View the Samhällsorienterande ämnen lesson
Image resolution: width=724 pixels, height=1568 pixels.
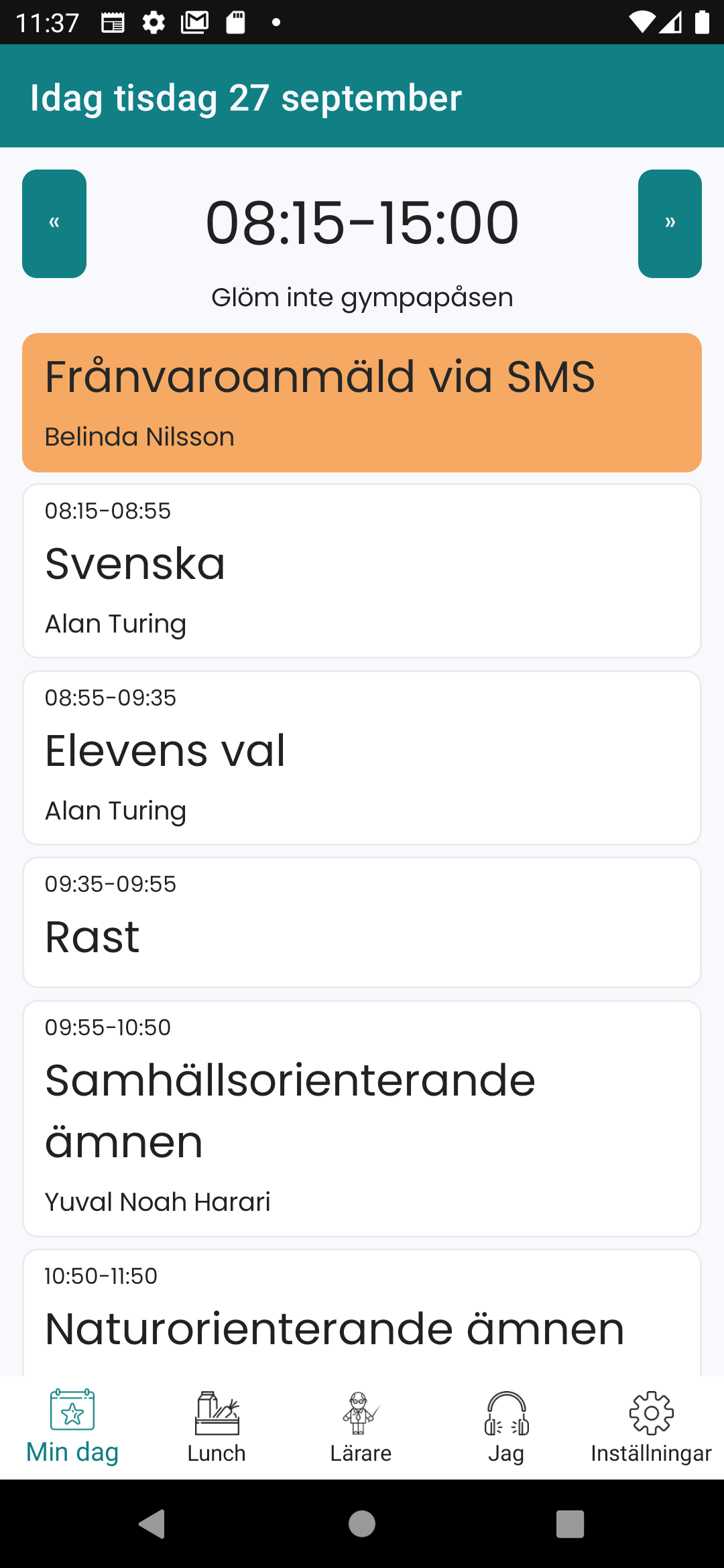362,1118
